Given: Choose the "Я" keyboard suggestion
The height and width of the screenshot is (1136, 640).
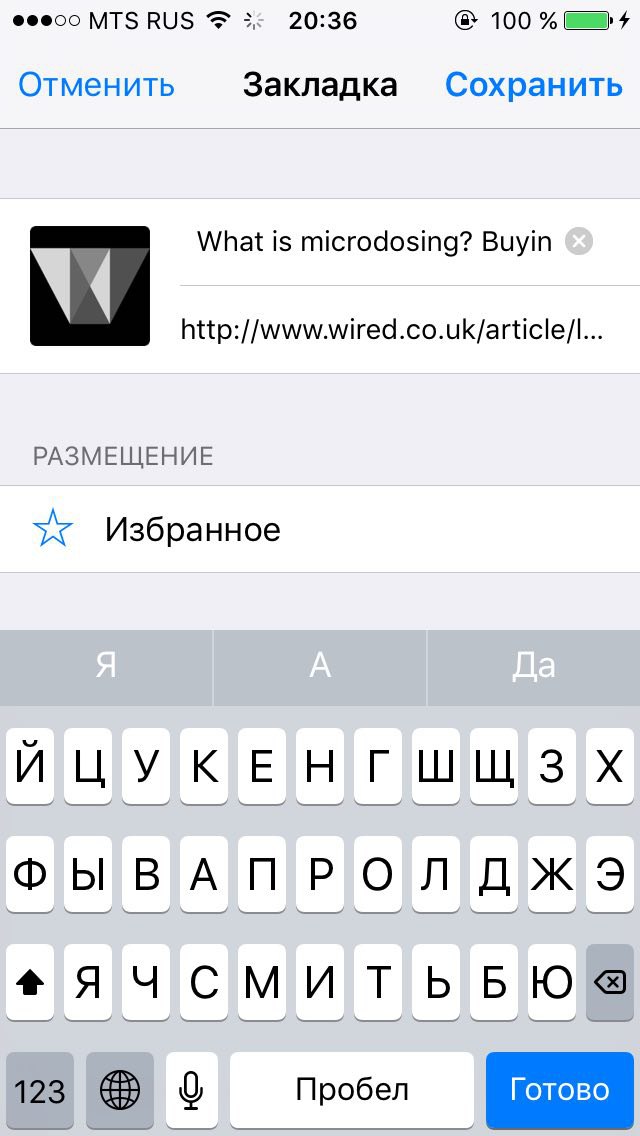Looking at the screenshot, I should 106,666.
